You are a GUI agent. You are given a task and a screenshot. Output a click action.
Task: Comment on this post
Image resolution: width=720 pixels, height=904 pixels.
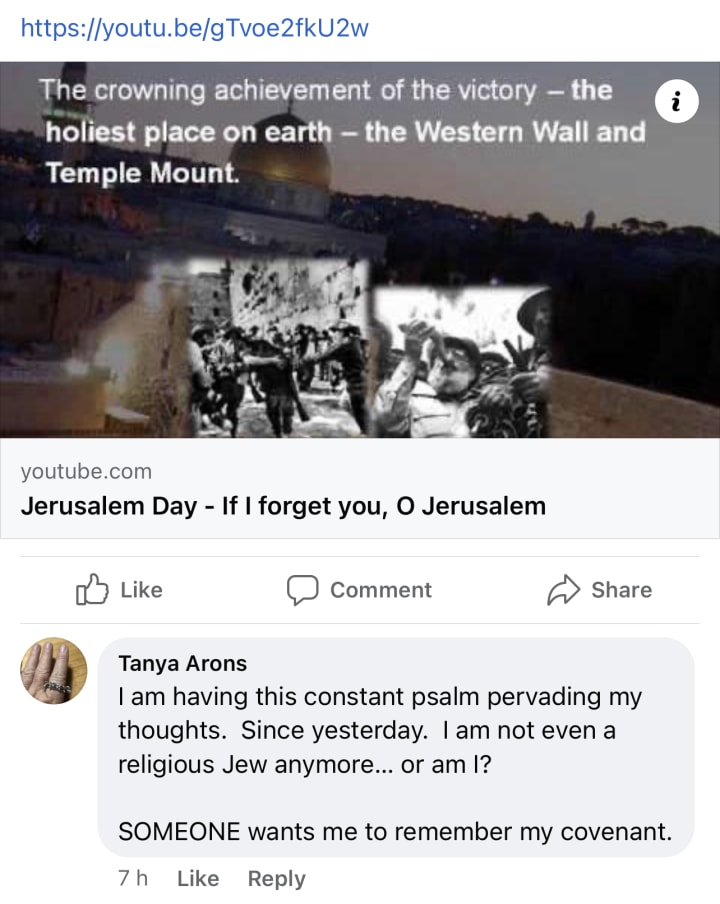[360, 590]
